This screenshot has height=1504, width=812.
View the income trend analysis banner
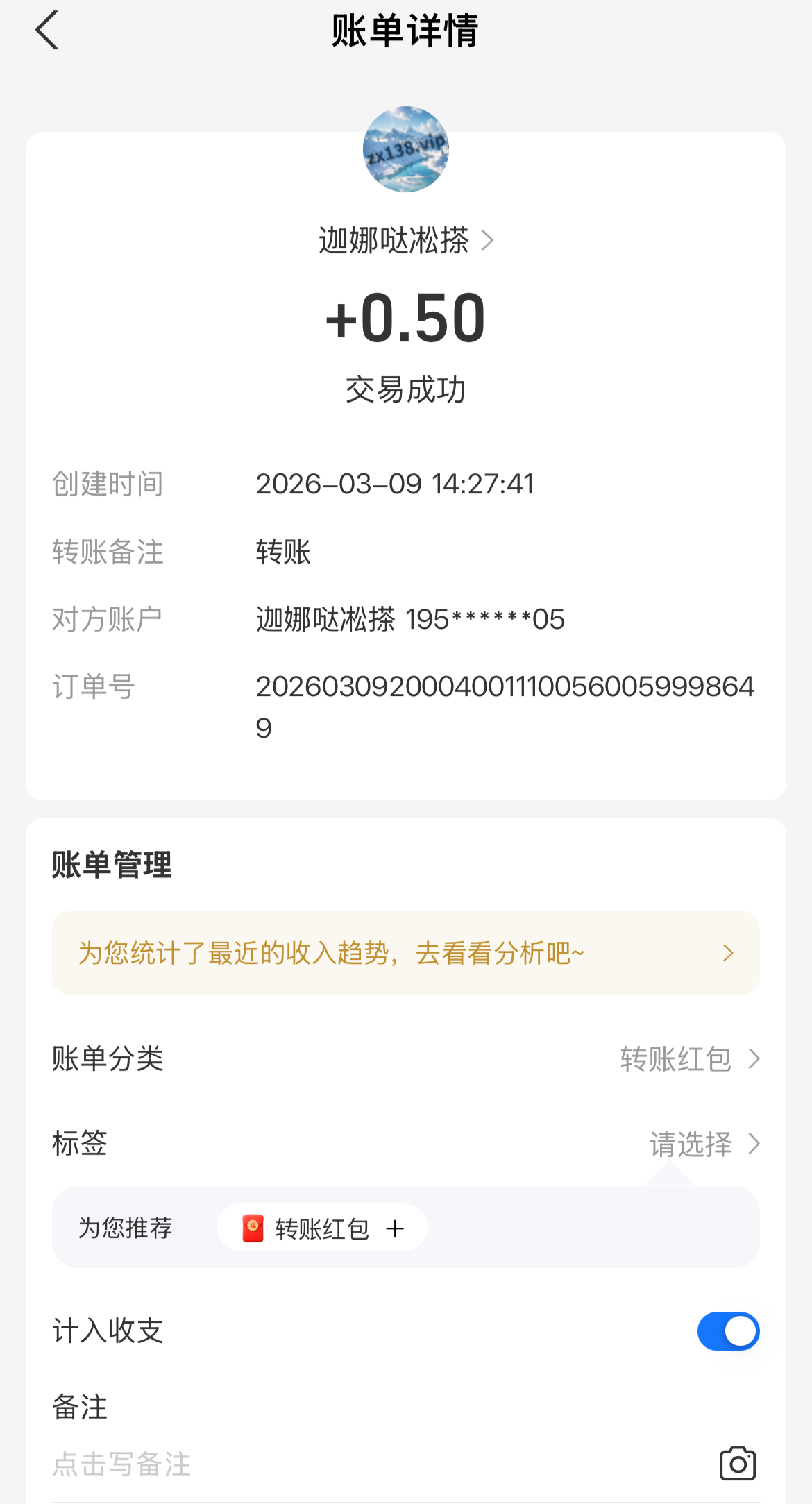pyautogui.click(x=405, y=953)
